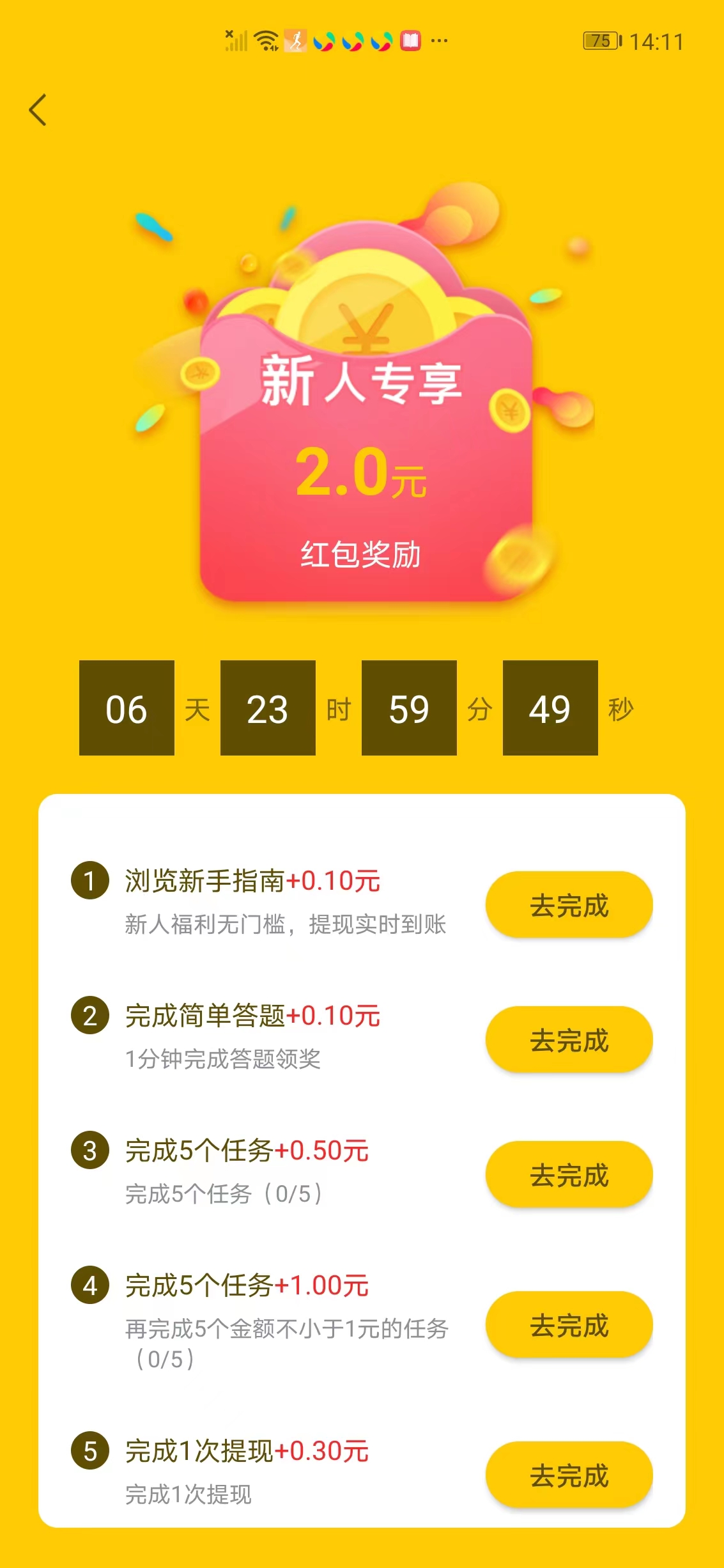Tap the clock showing 14:11

point(658,40)
